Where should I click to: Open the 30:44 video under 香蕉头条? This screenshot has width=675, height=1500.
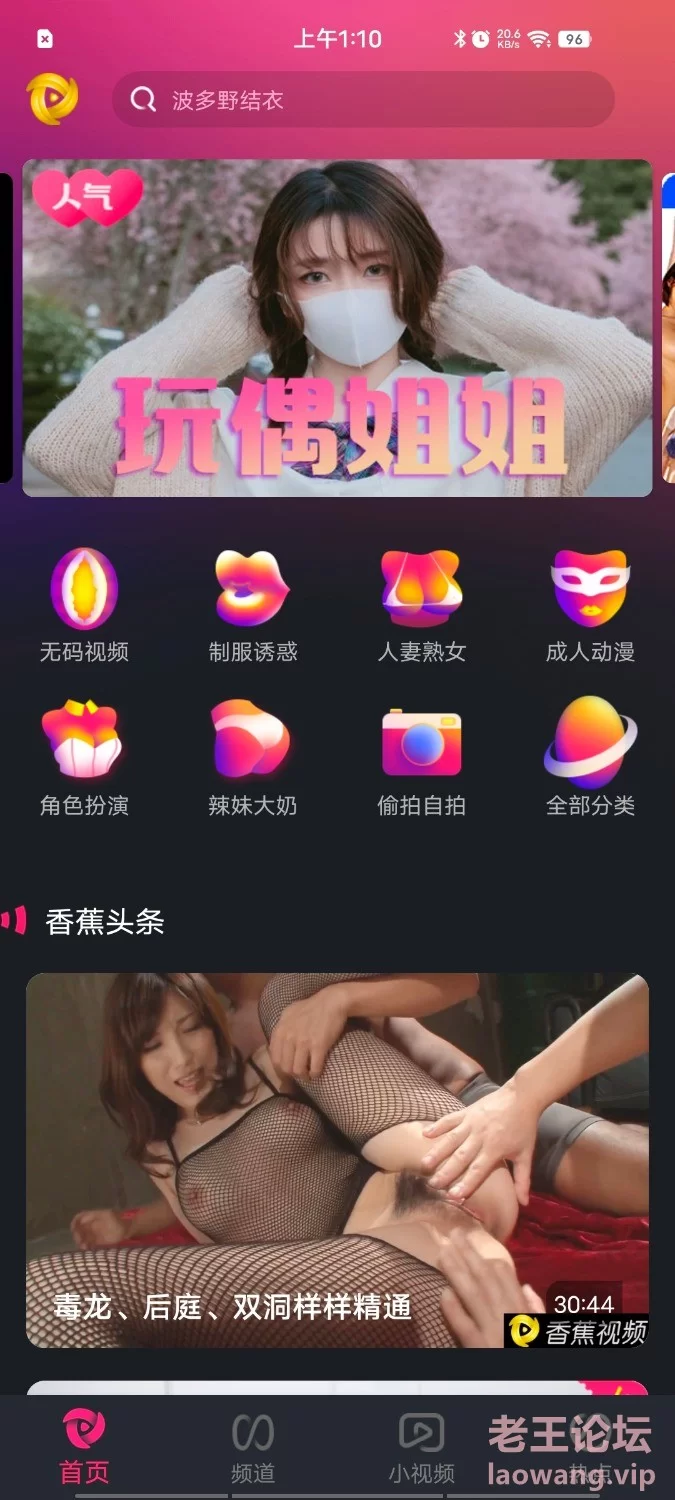(337, 1160)
